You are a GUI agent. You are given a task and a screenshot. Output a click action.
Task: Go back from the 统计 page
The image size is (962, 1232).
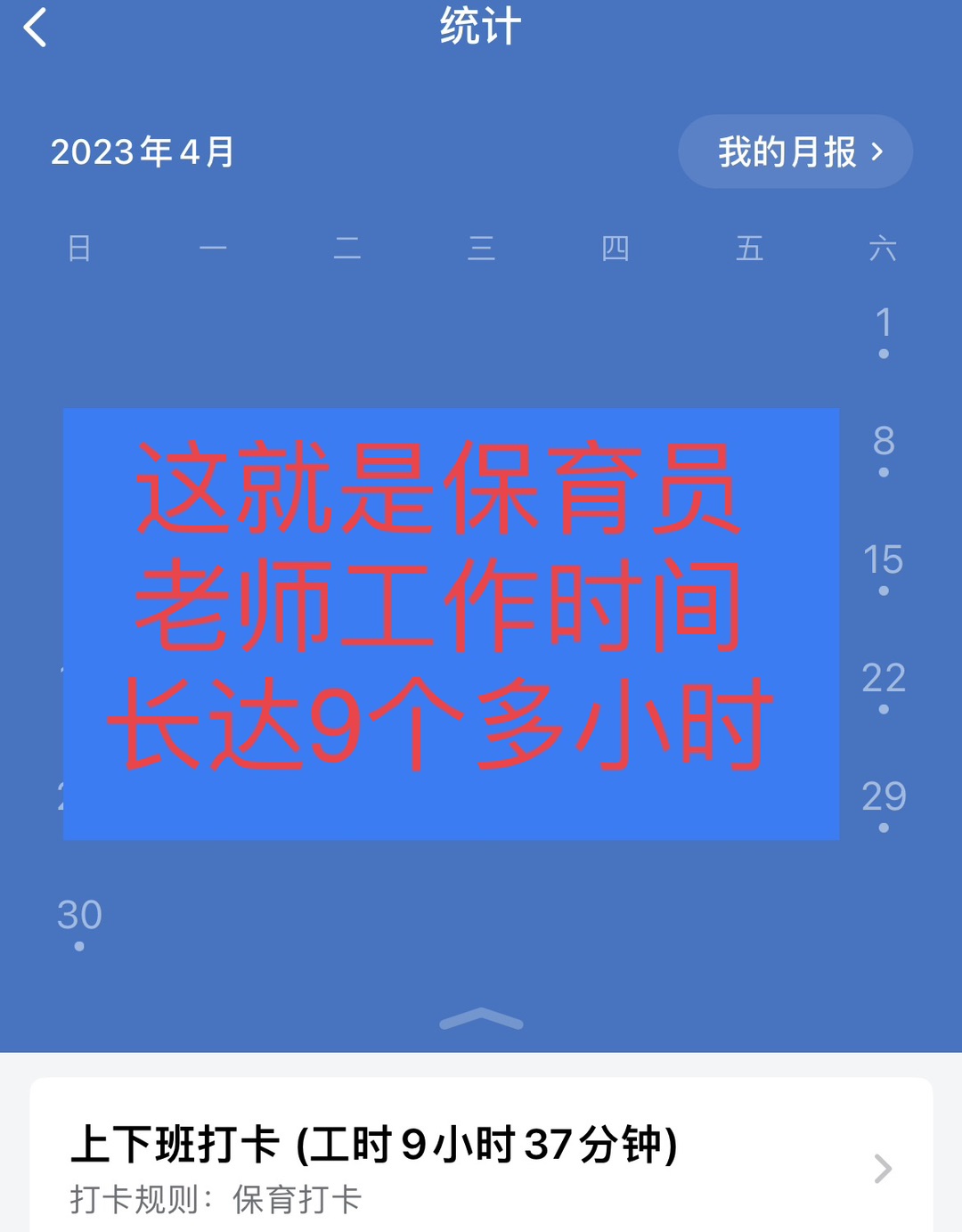click(36, 28)
